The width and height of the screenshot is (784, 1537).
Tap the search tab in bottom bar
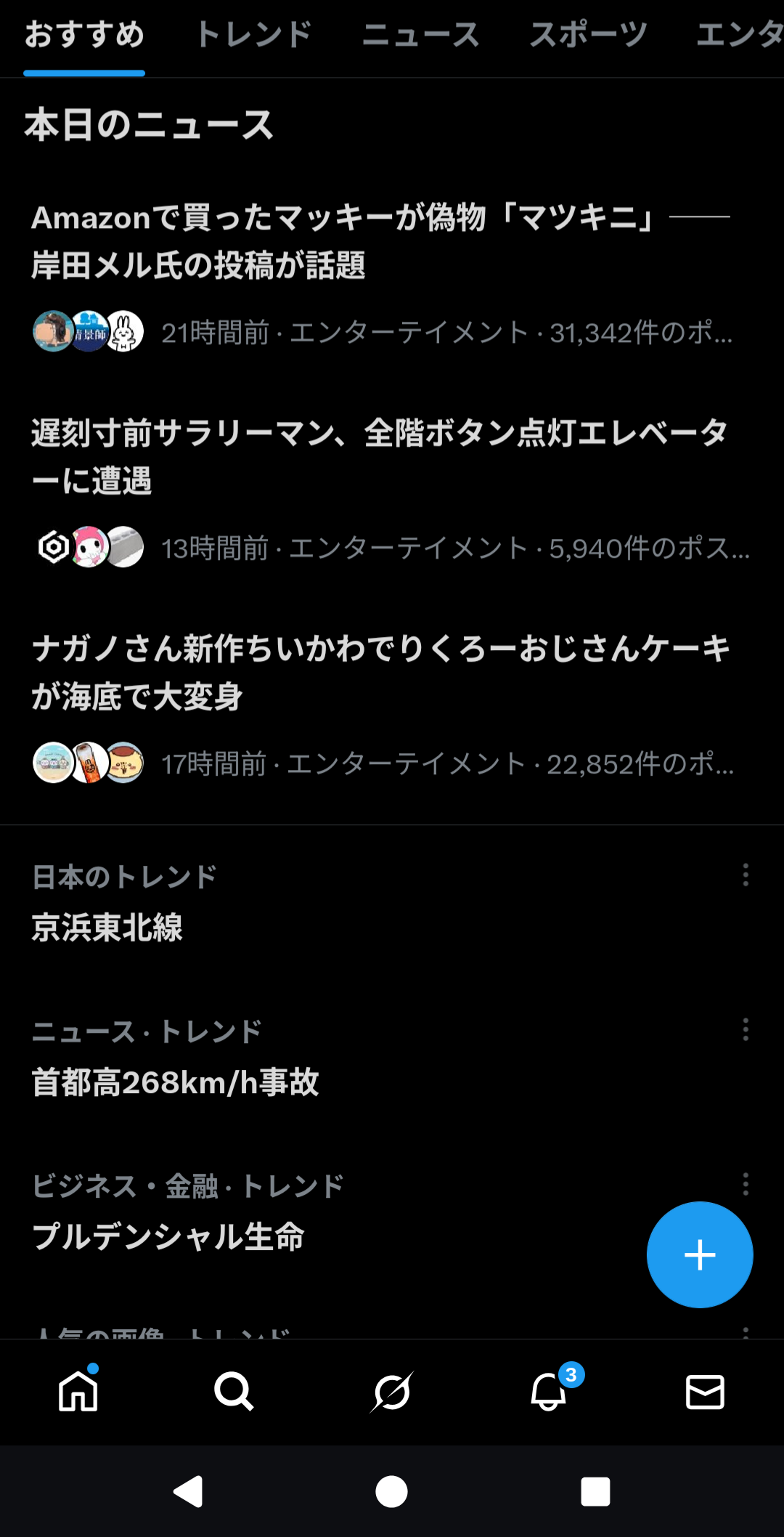tap(234, 1392)
